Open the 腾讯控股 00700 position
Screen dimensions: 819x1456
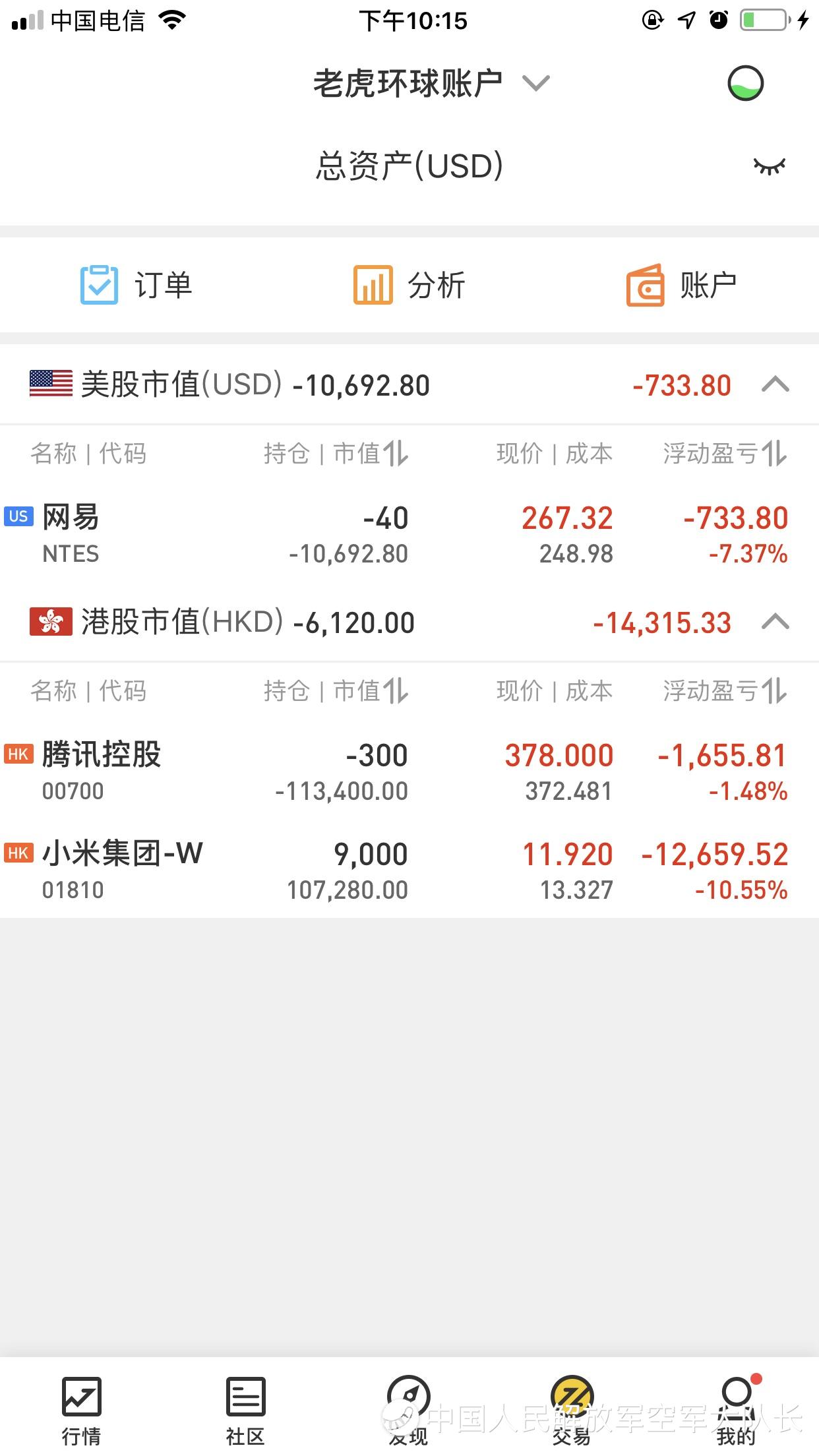pyautogui.click(x=409, y=772)
